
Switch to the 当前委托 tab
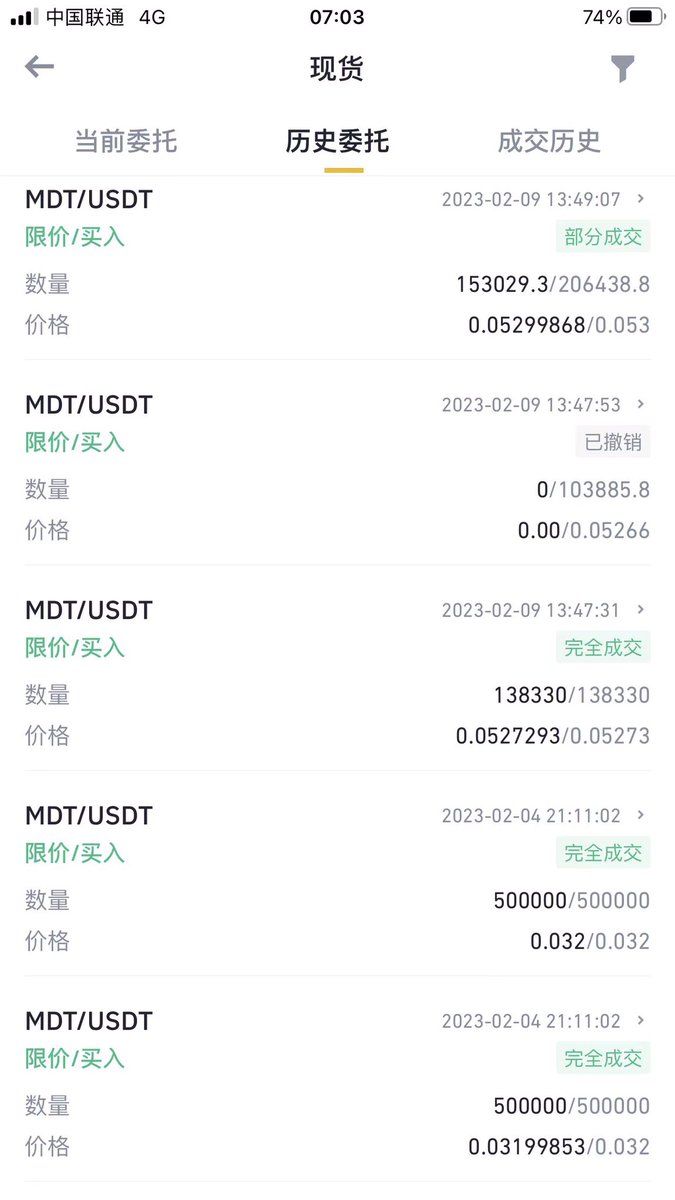(x=126, y=141)
